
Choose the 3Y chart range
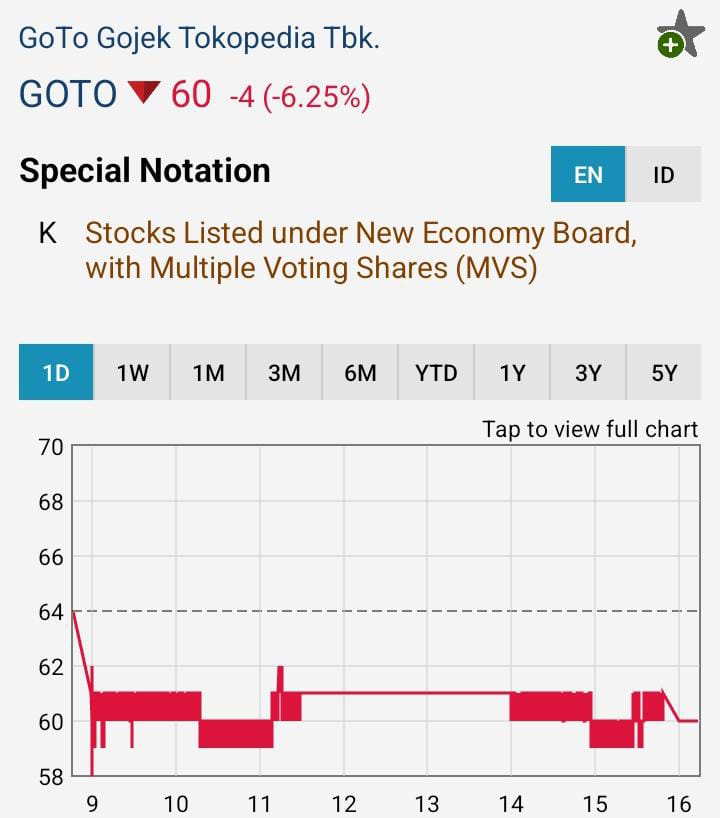tap(588, 373)
